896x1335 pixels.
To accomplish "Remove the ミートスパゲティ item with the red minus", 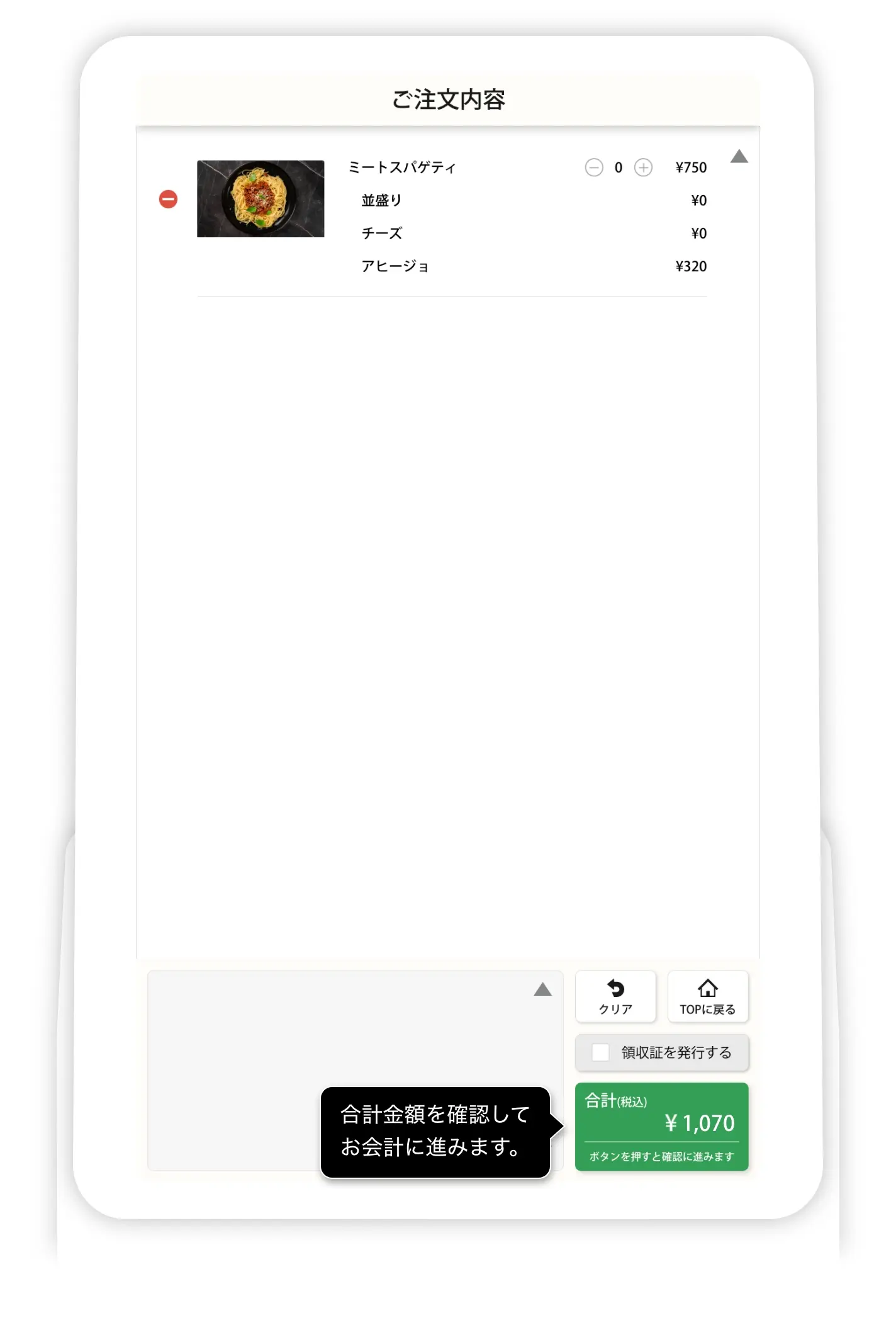I will (168, 200).
